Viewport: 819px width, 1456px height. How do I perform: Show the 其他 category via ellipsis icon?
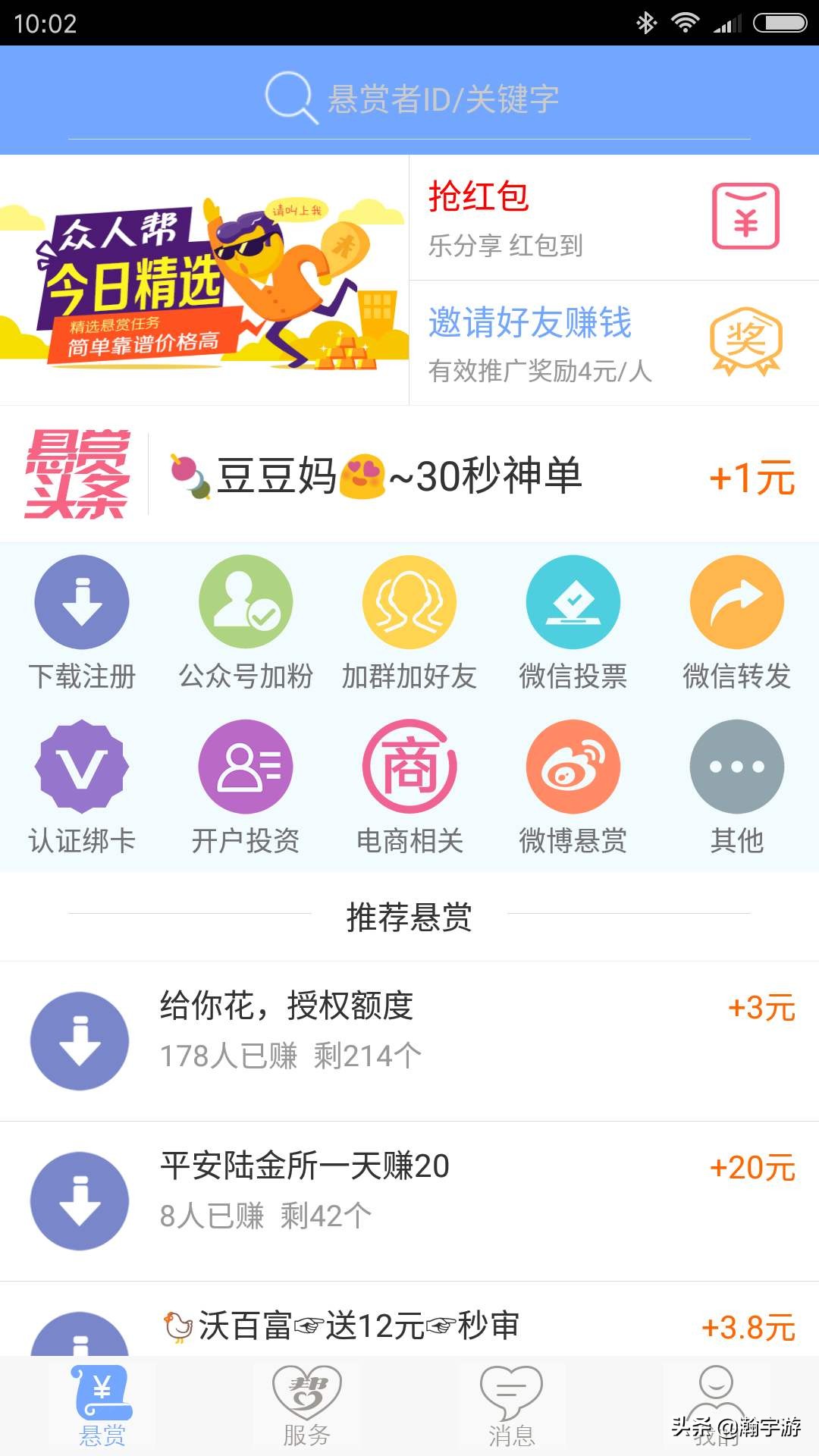736,767
